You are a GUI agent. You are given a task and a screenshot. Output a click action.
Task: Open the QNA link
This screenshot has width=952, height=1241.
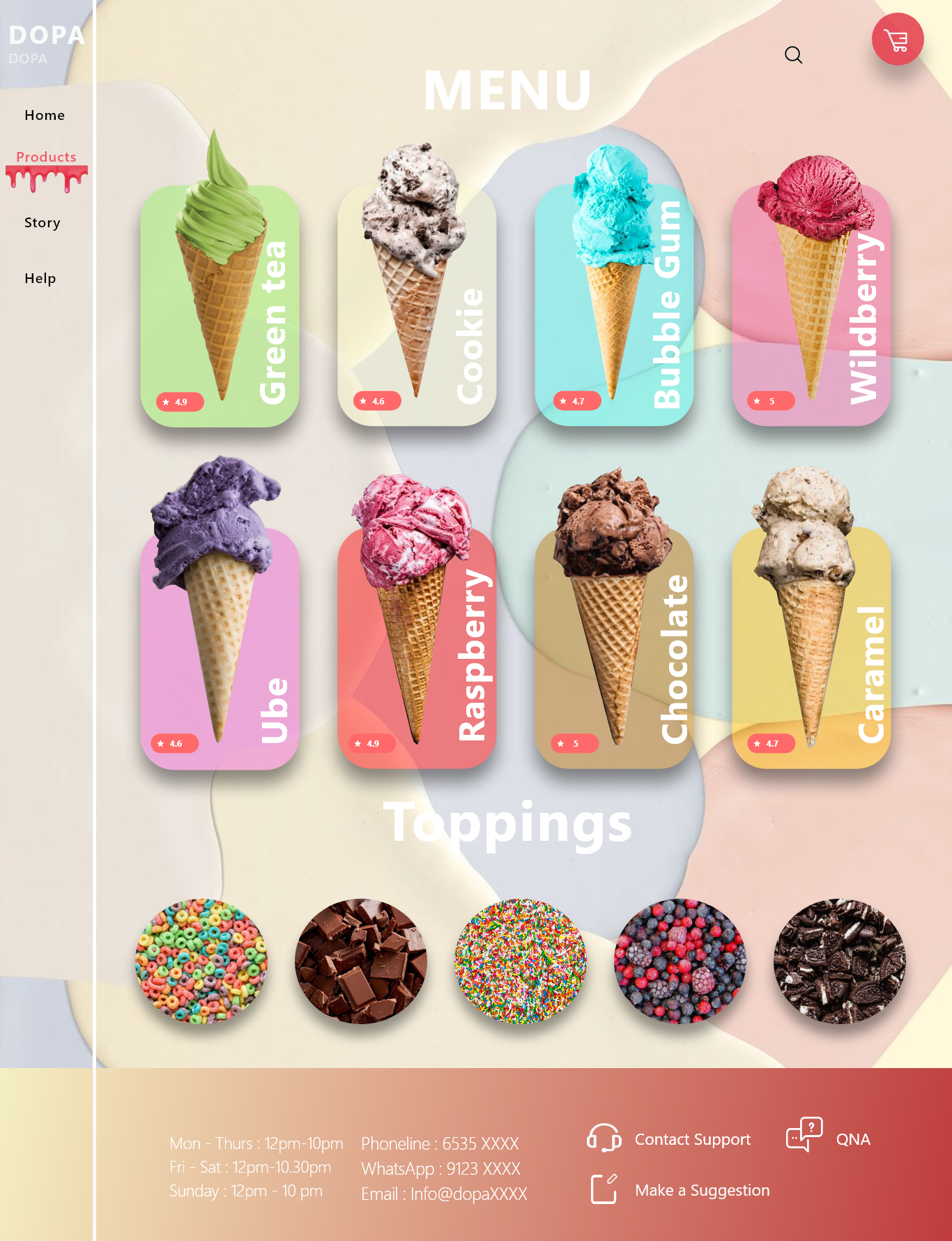852,1139
